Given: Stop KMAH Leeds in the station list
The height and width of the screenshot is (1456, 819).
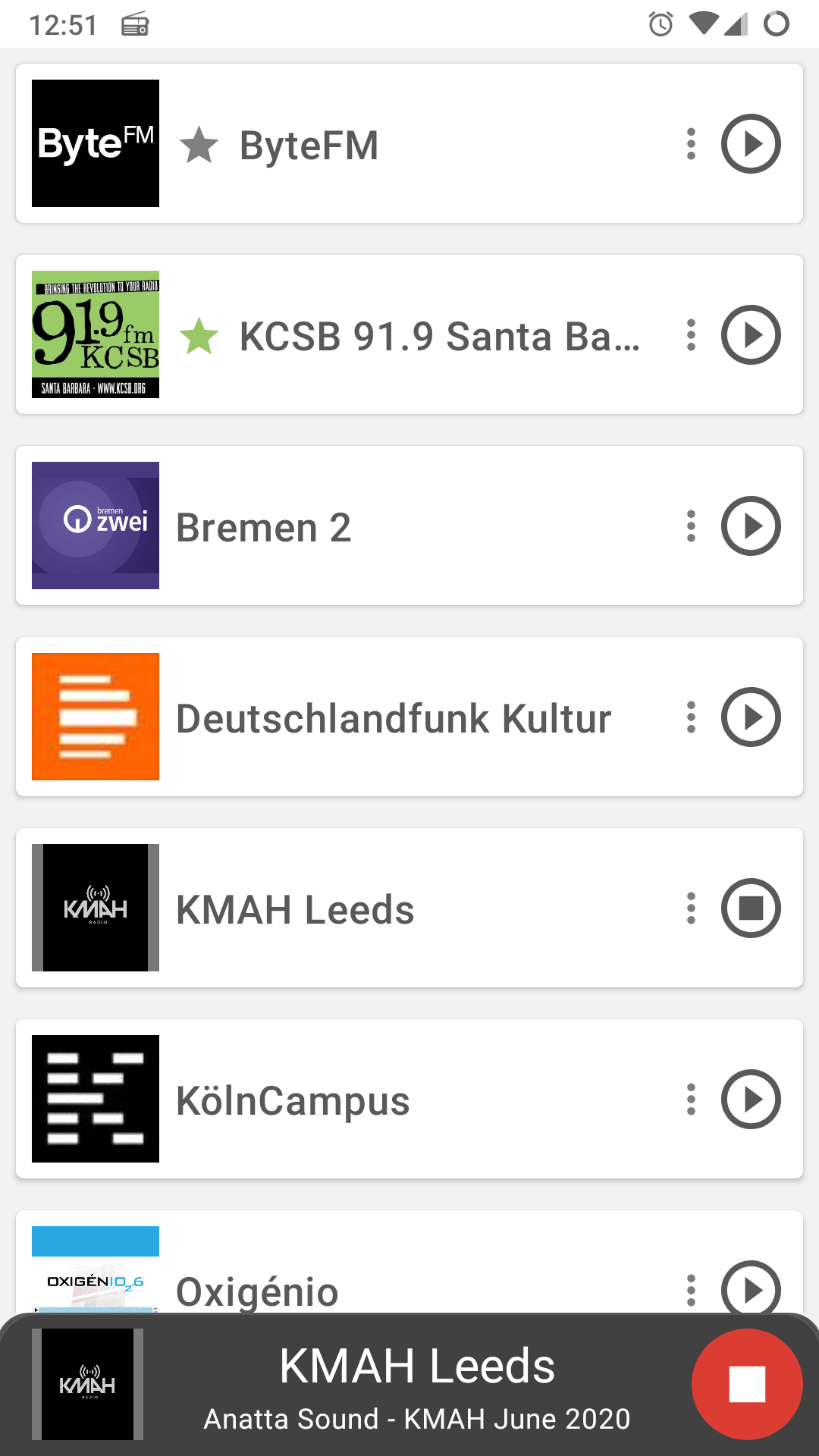Looking at the screenshot, I should coord(751,908).
